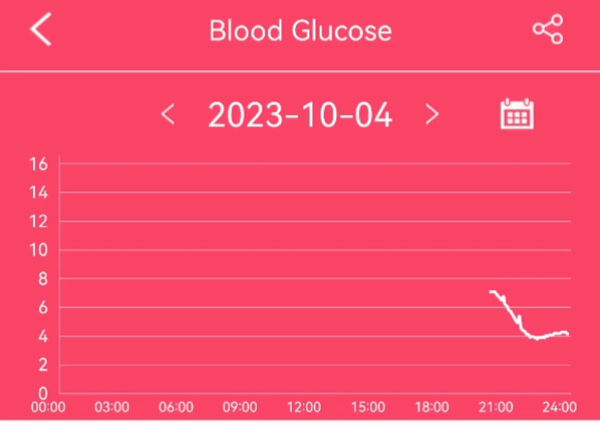The width and height of the screenshot is (600, 430).
Task: Open the calendar date picker
Action: click(x=516, y=114)
